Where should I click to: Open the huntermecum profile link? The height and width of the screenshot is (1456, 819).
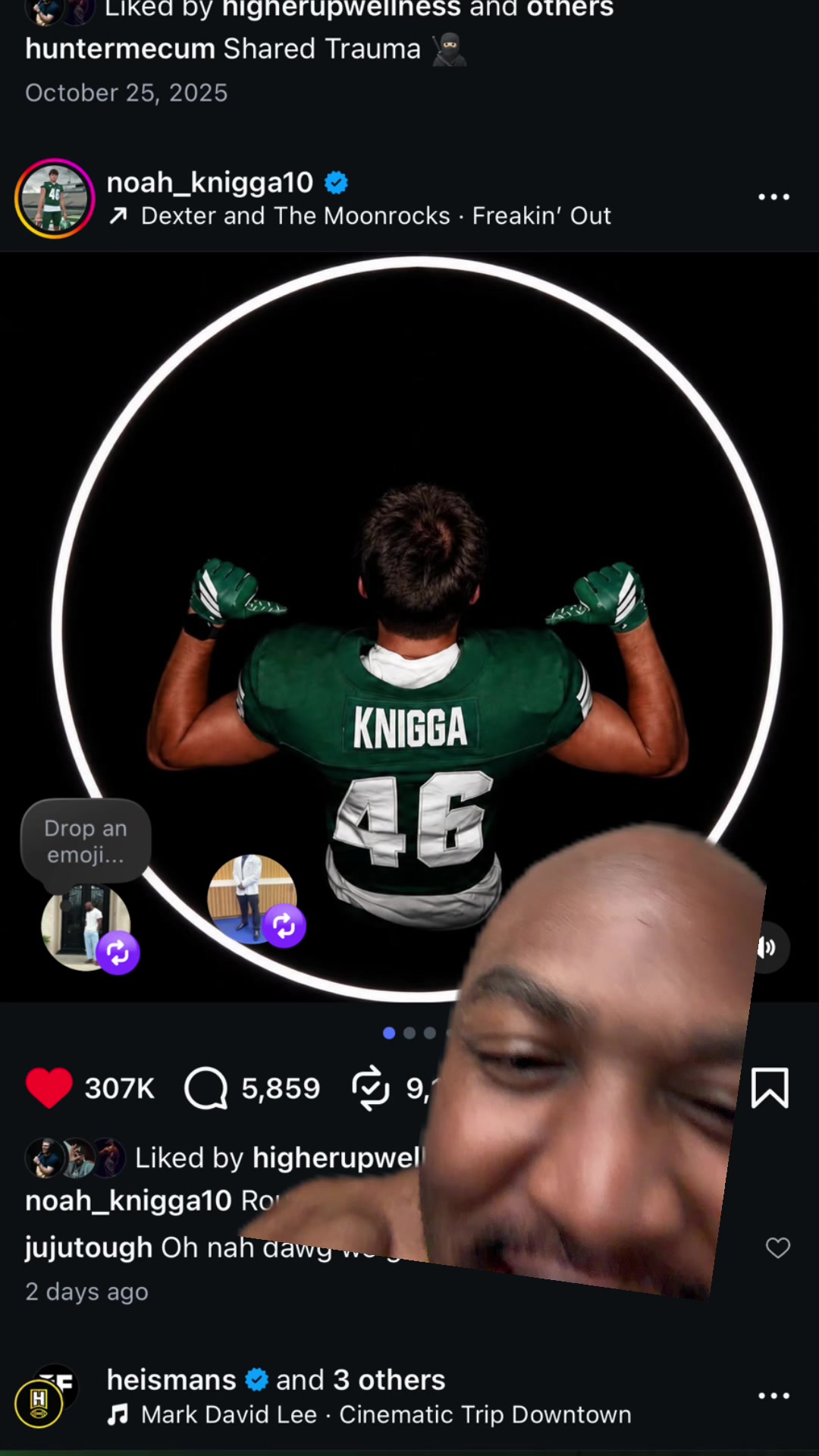(x=120, y=49)
